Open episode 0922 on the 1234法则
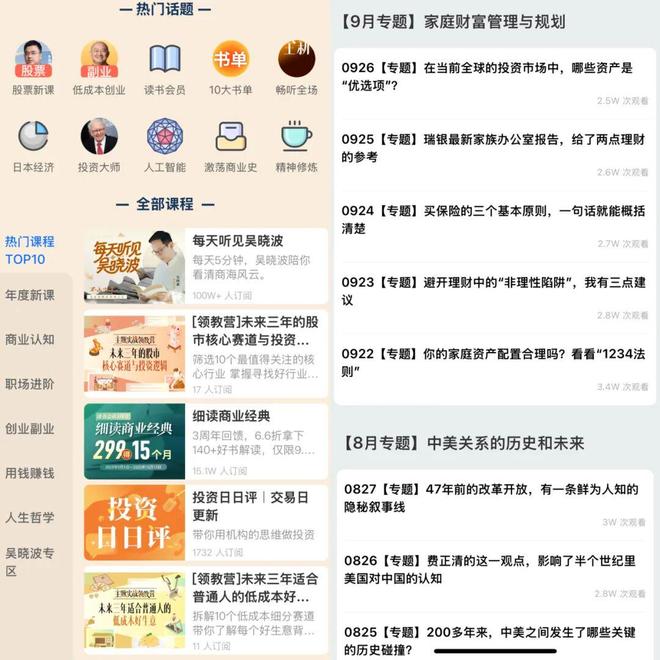660x660 pixels. tap(488, 361)
